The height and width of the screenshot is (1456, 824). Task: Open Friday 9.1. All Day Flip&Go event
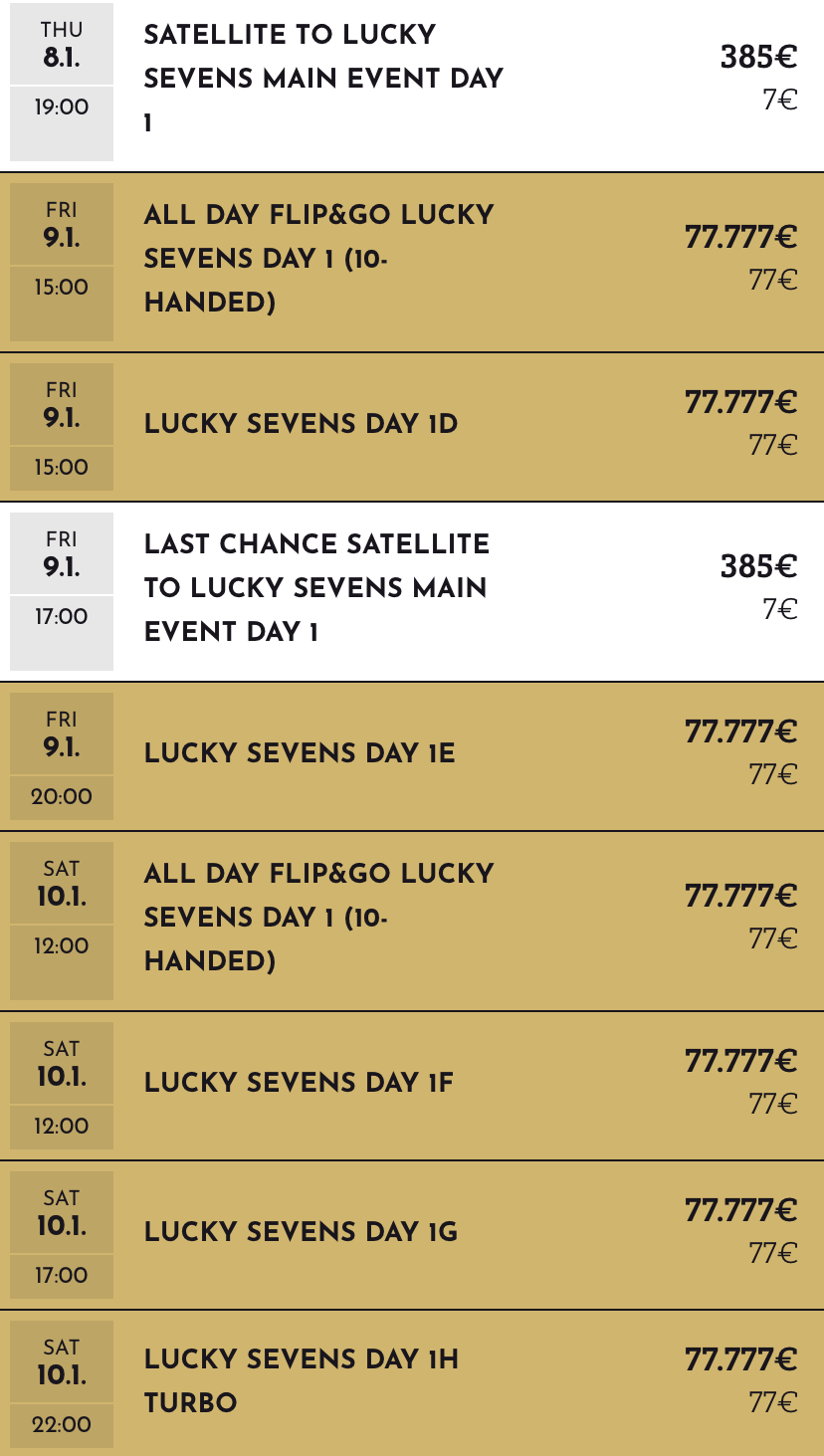coord(412,262)
